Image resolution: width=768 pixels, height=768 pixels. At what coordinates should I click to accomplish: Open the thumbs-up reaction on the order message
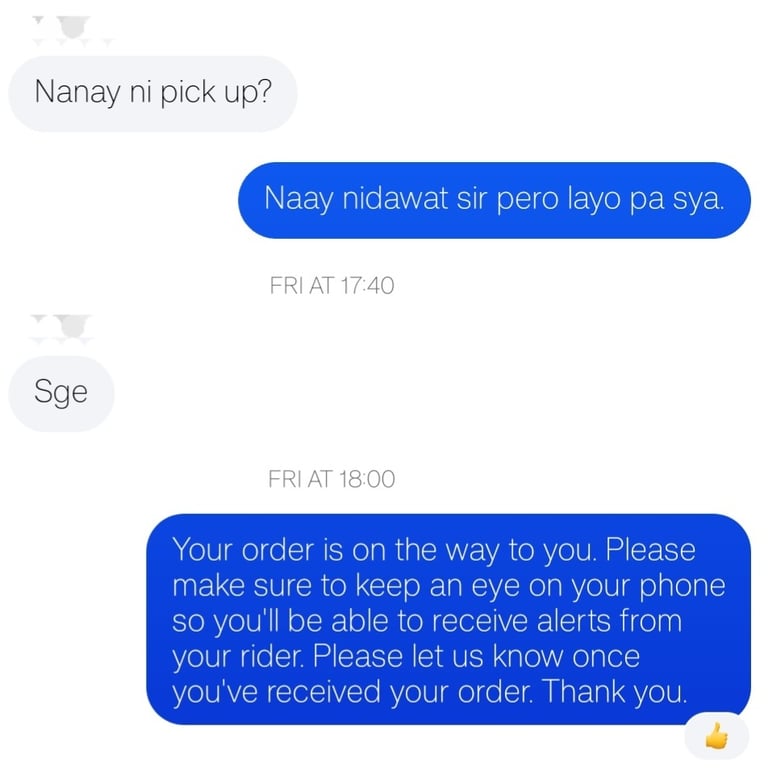716,737
